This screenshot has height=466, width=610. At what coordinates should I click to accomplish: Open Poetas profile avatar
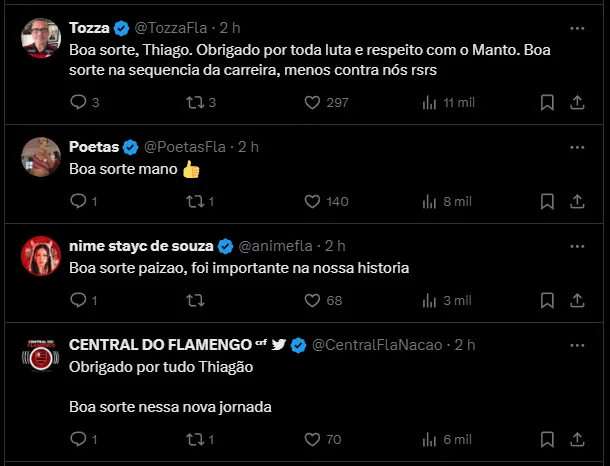[x=39, y=155]
